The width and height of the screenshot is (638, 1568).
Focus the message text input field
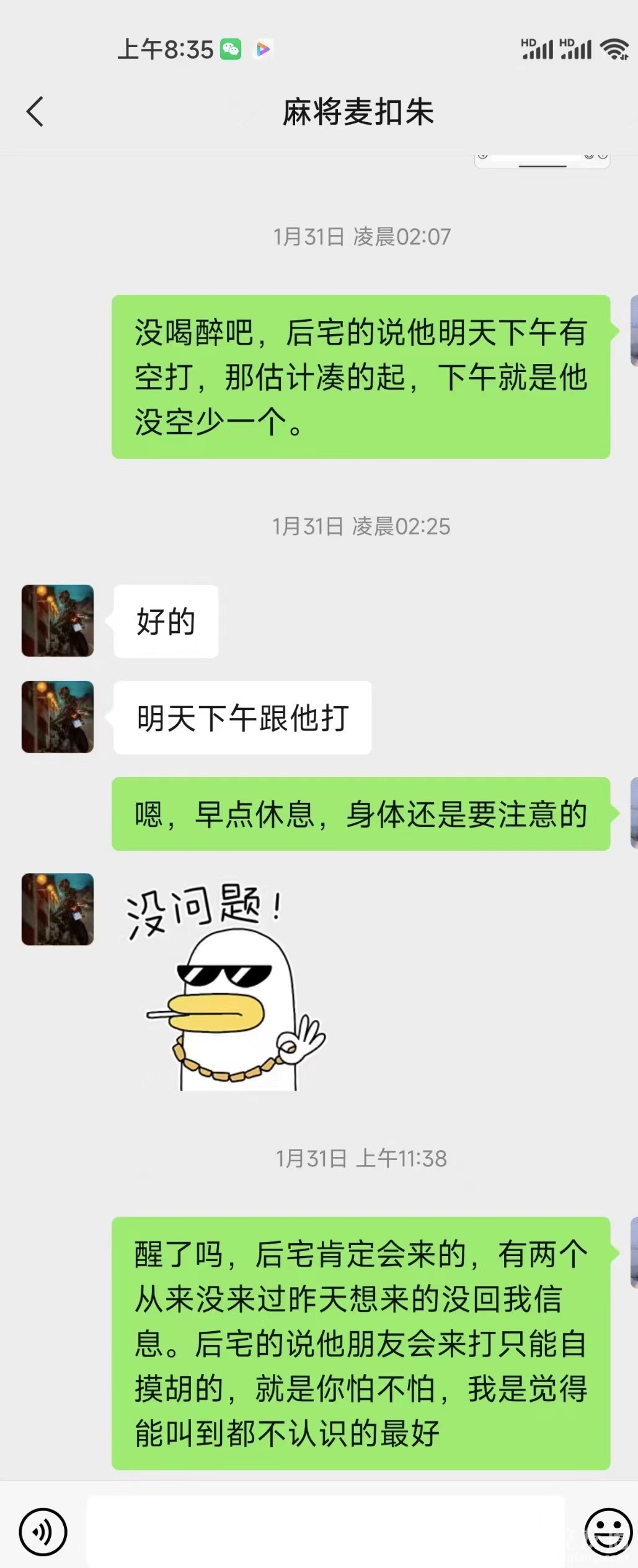pyautogui.click(x=326, y=1531)
